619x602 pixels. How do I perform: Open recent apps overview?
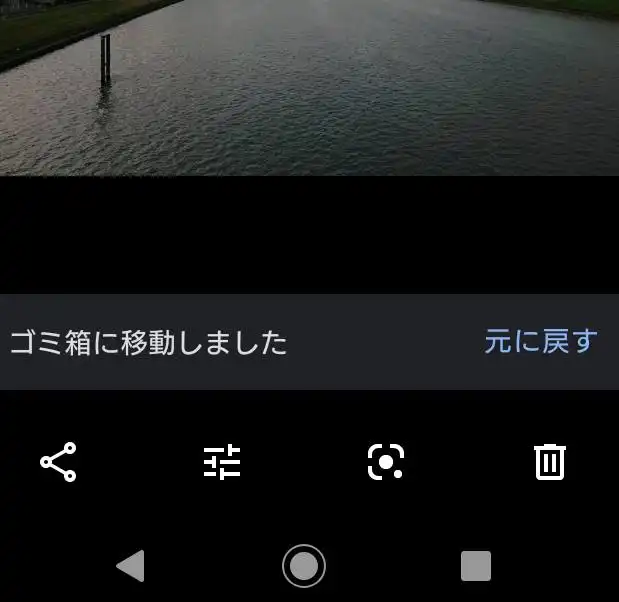point(476,566)
